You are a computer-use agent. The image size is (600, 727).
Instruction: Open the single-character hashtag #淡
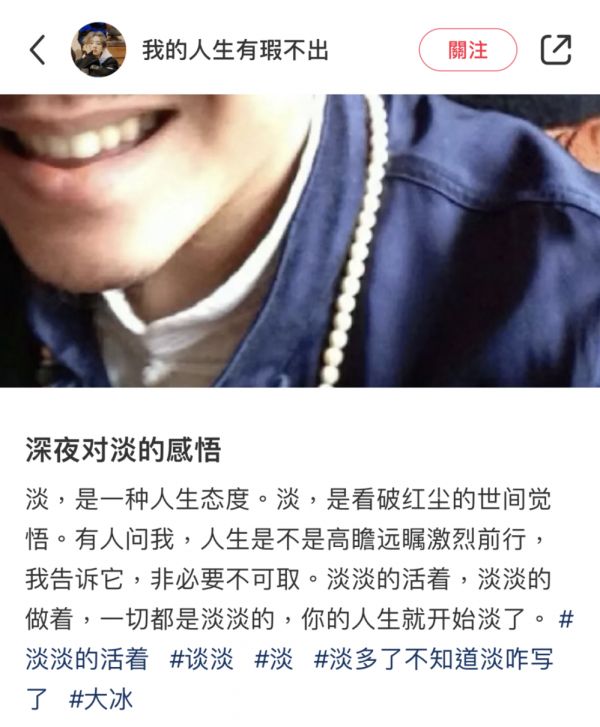tap(274, 659)
